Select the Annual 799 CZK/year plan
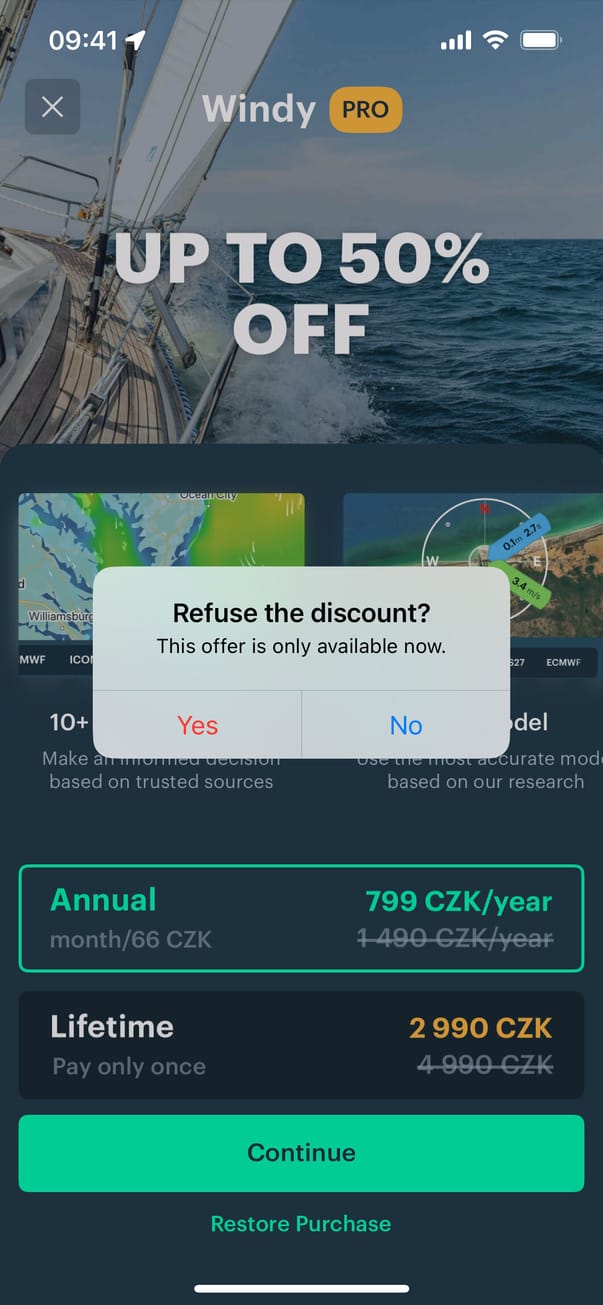The image size is (603, 1305). (301, 918)
